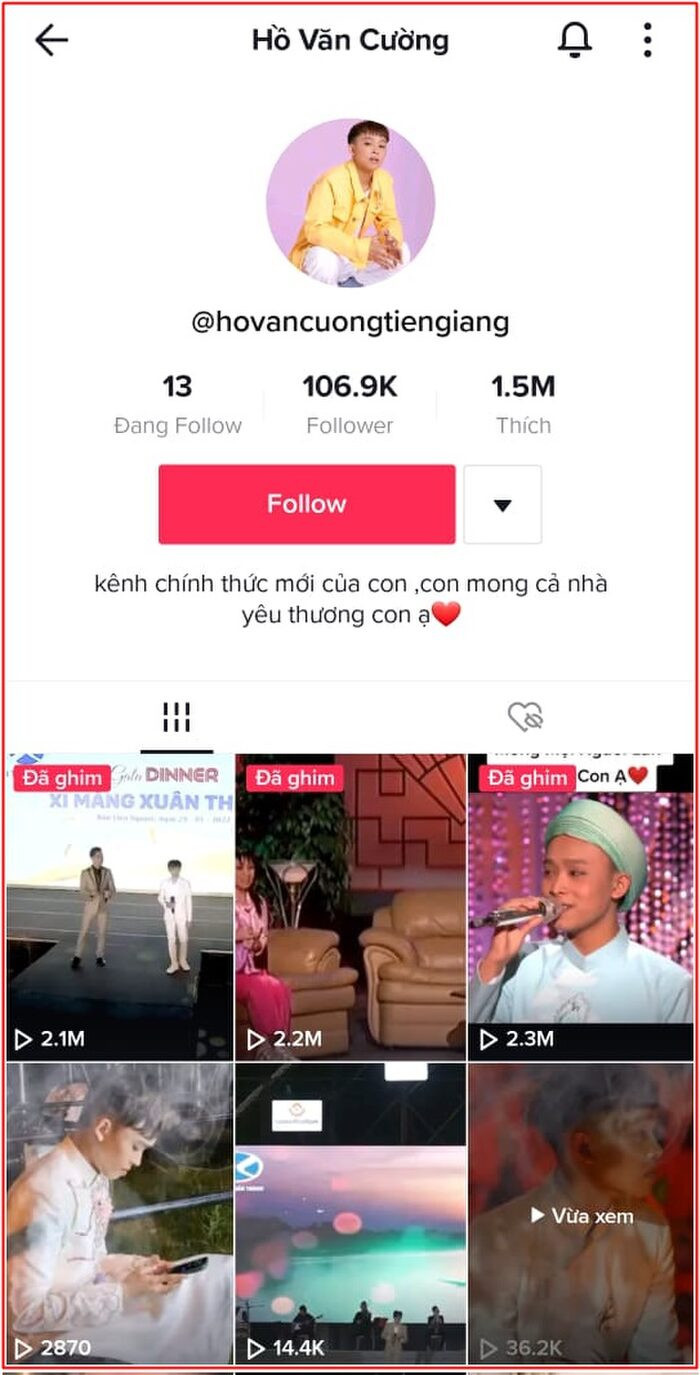Follow Hồ Văn Cường's account

(306, 504)
